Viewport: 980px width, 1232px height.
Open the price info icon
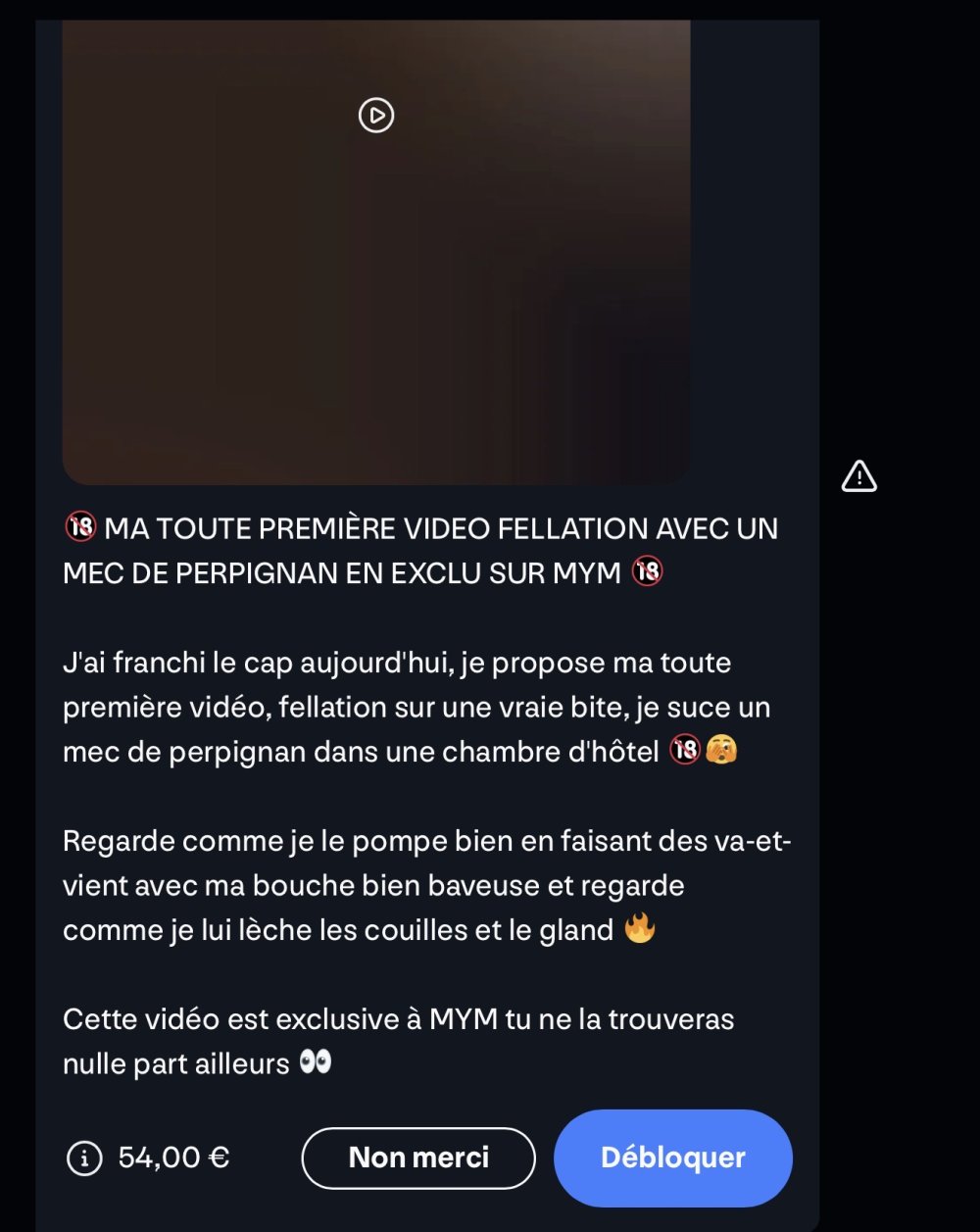84,1158
